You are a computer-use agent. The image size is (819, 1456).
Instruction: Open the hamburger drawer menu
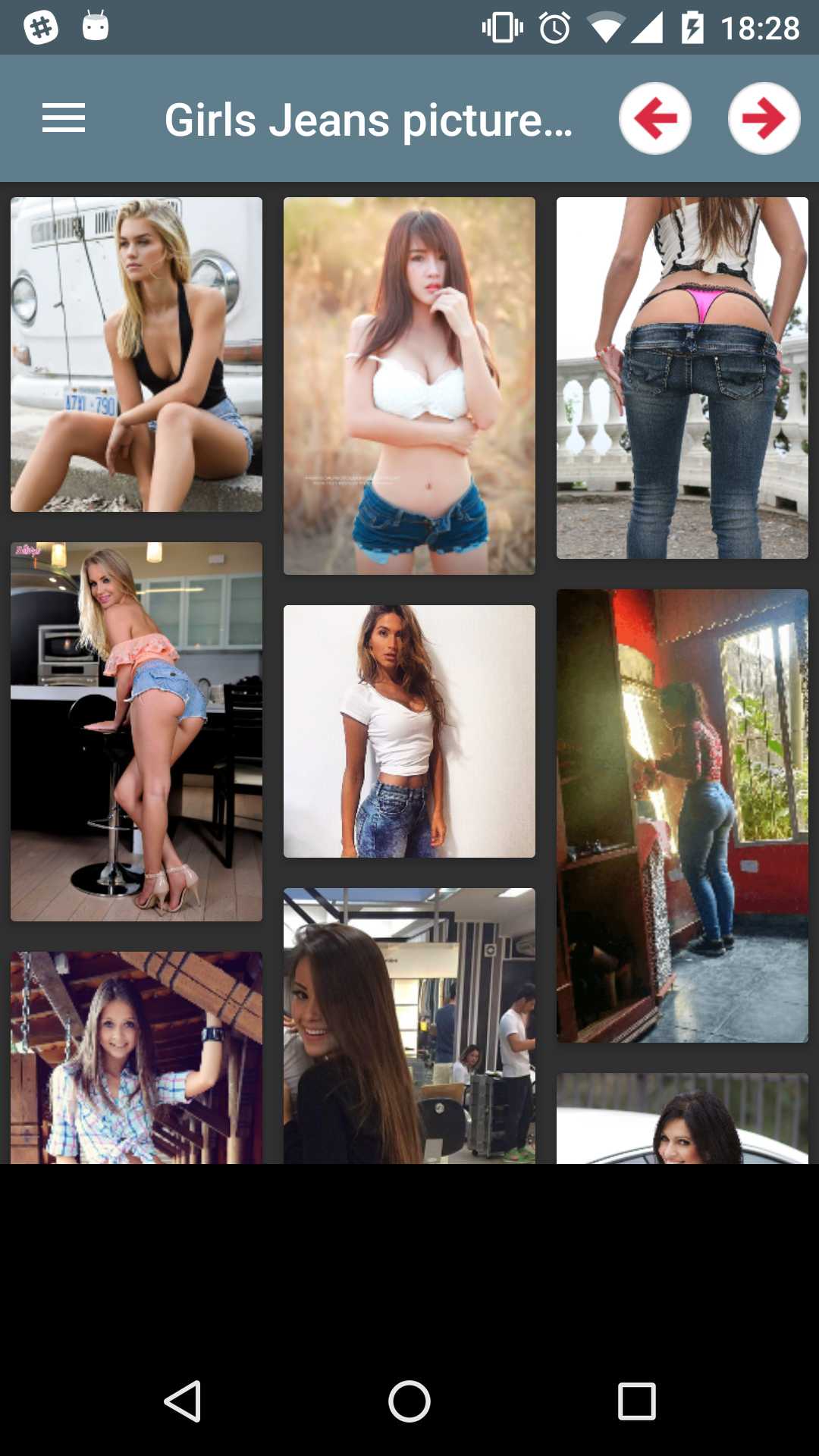[x=64, y=118]
